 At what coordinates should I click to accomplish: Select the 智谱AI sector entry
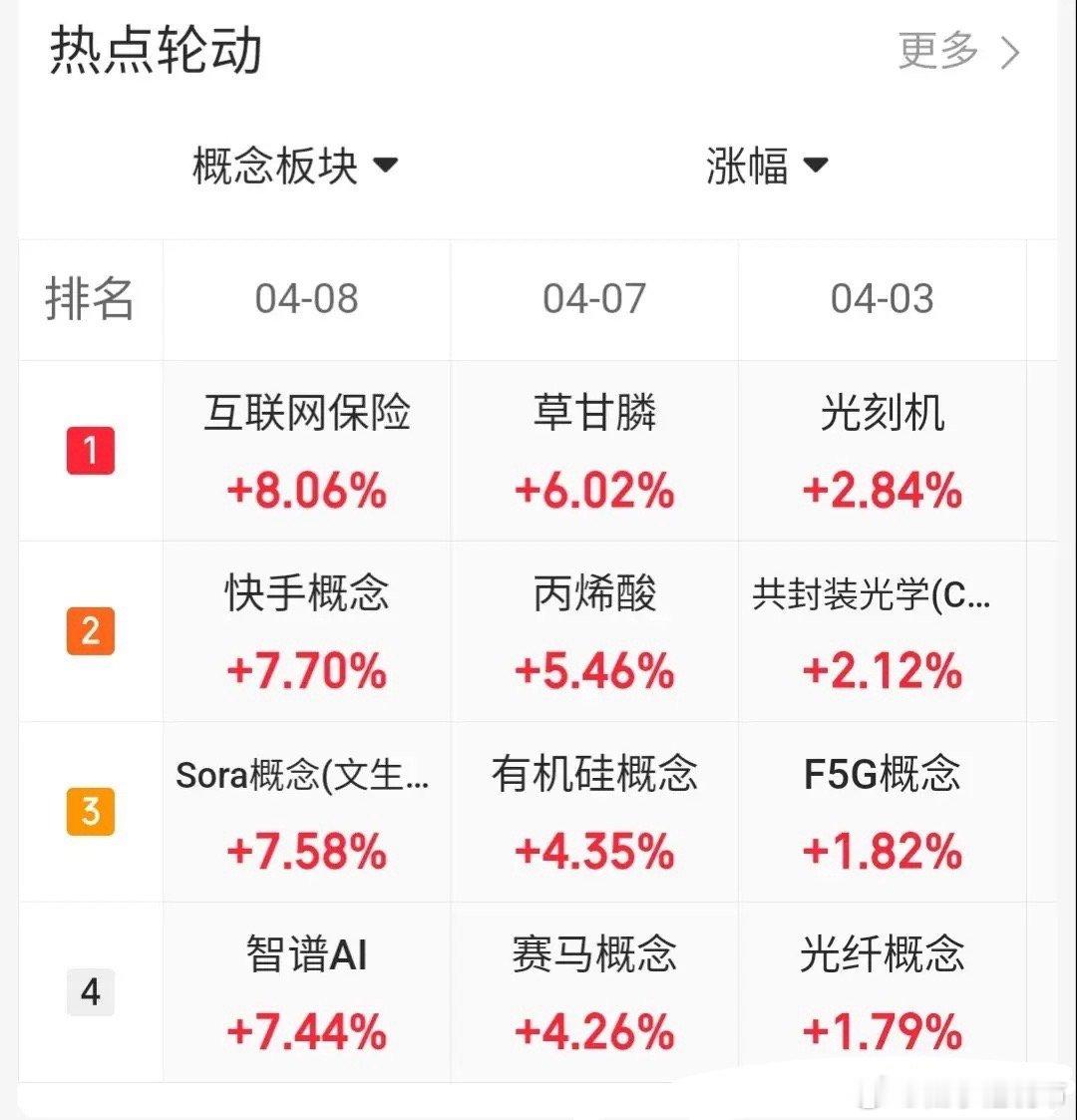306,954
